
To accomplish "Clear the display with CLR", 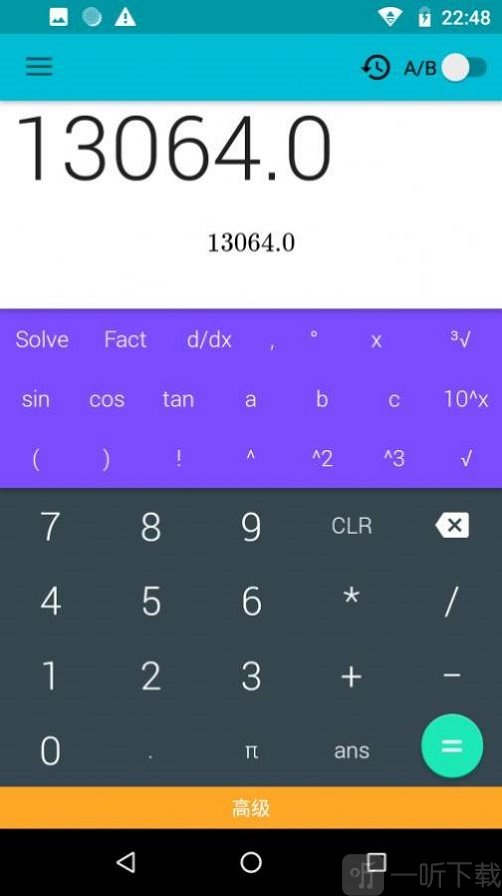I will [x=352, y=526].
